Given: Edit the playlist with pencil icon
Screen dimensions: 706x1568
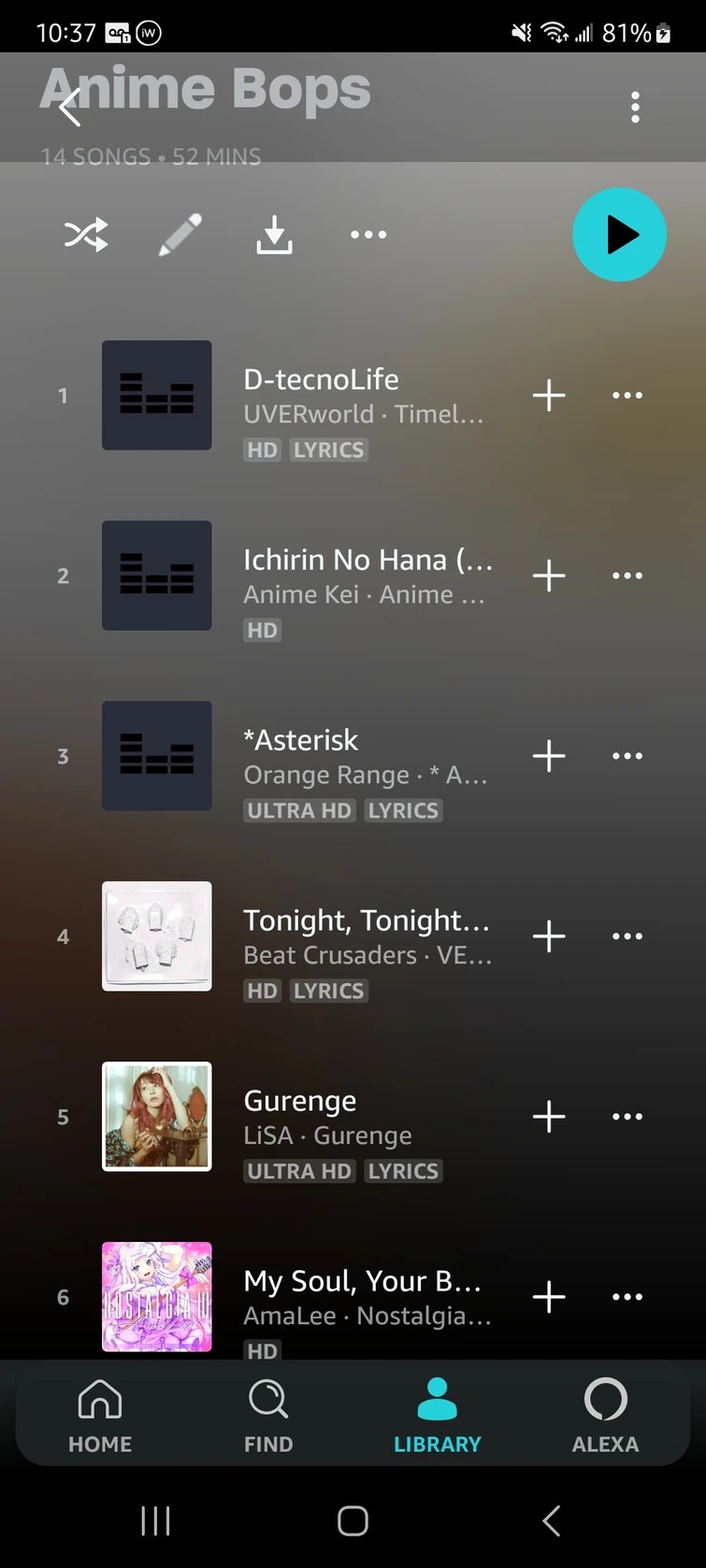Looking at the screenshot, I should click(180, 235).
